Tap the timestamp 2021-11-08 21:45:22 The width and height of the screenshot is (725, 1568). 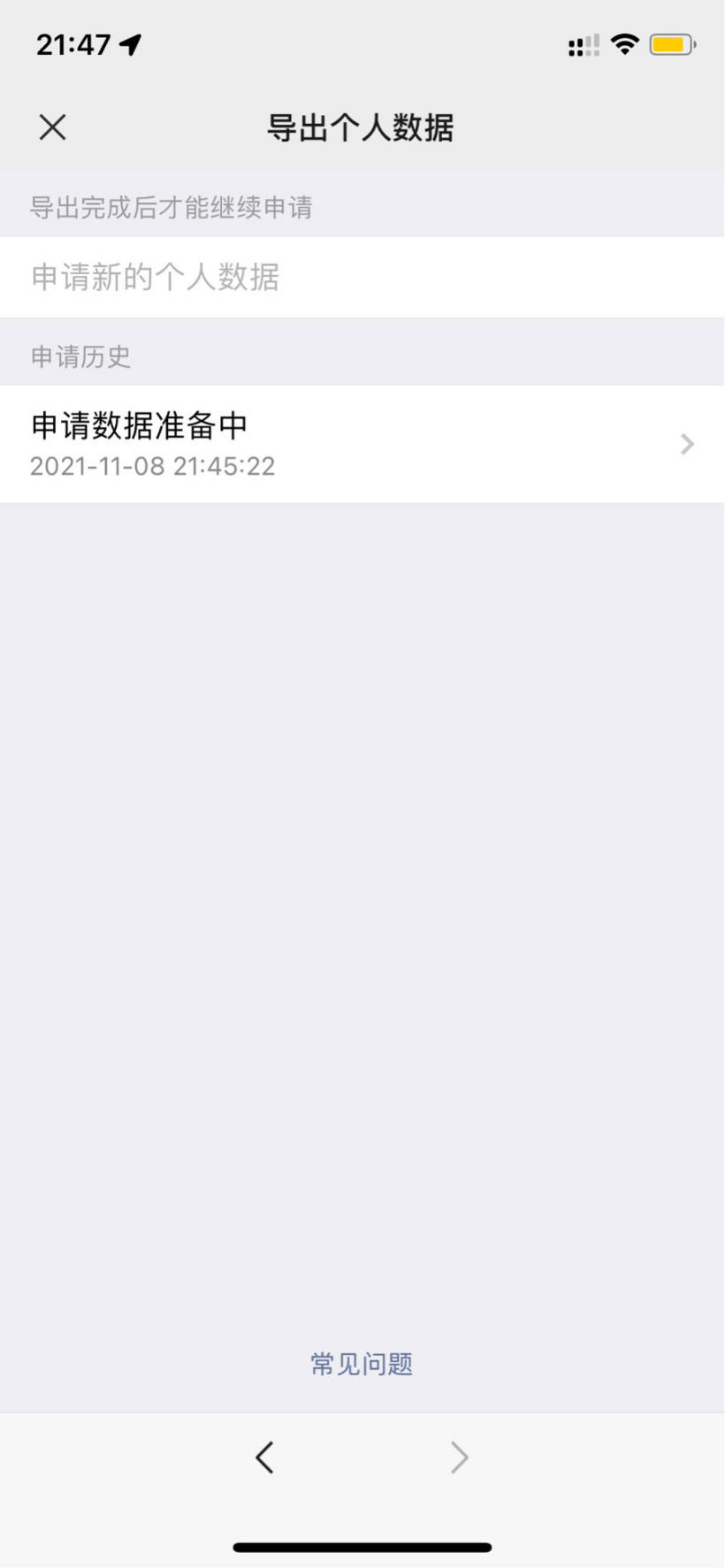(152, 466)
